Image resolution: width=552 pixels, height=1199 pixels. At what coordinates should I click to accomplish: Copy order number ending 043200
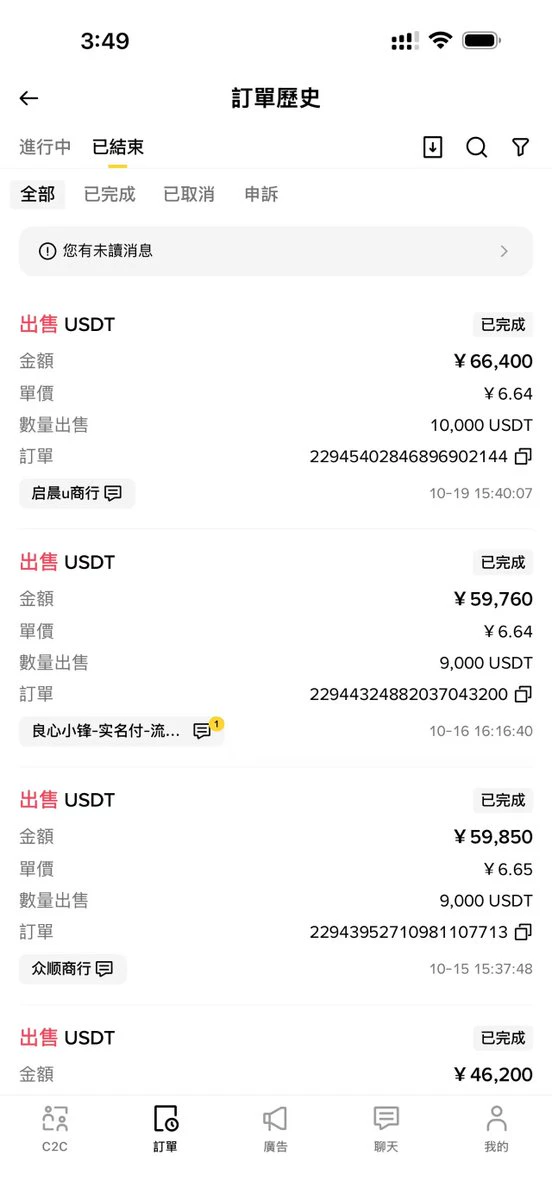tap(524, 694)
